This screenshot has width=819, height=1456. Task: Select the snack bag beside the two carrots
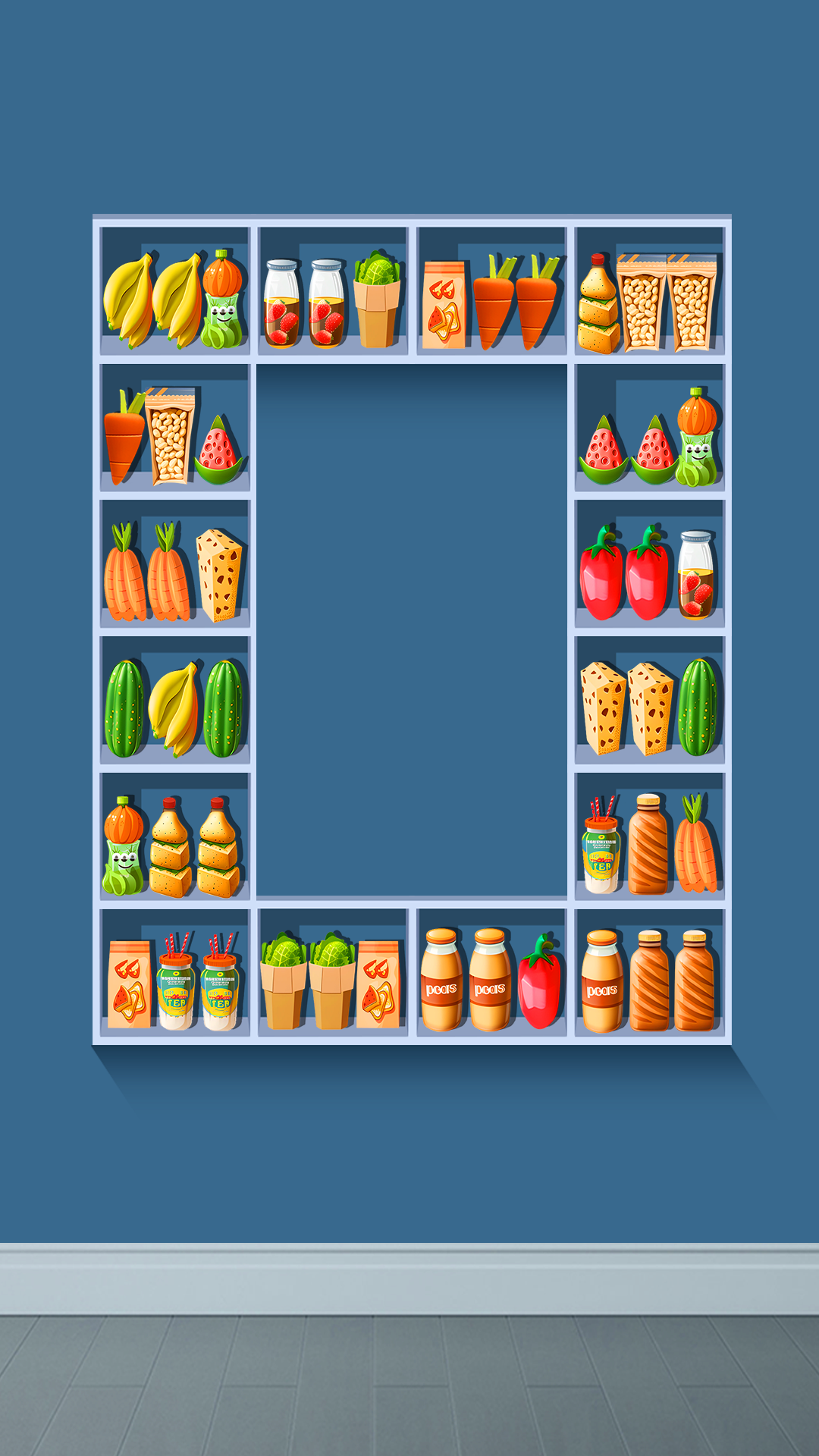coord(444,305)
